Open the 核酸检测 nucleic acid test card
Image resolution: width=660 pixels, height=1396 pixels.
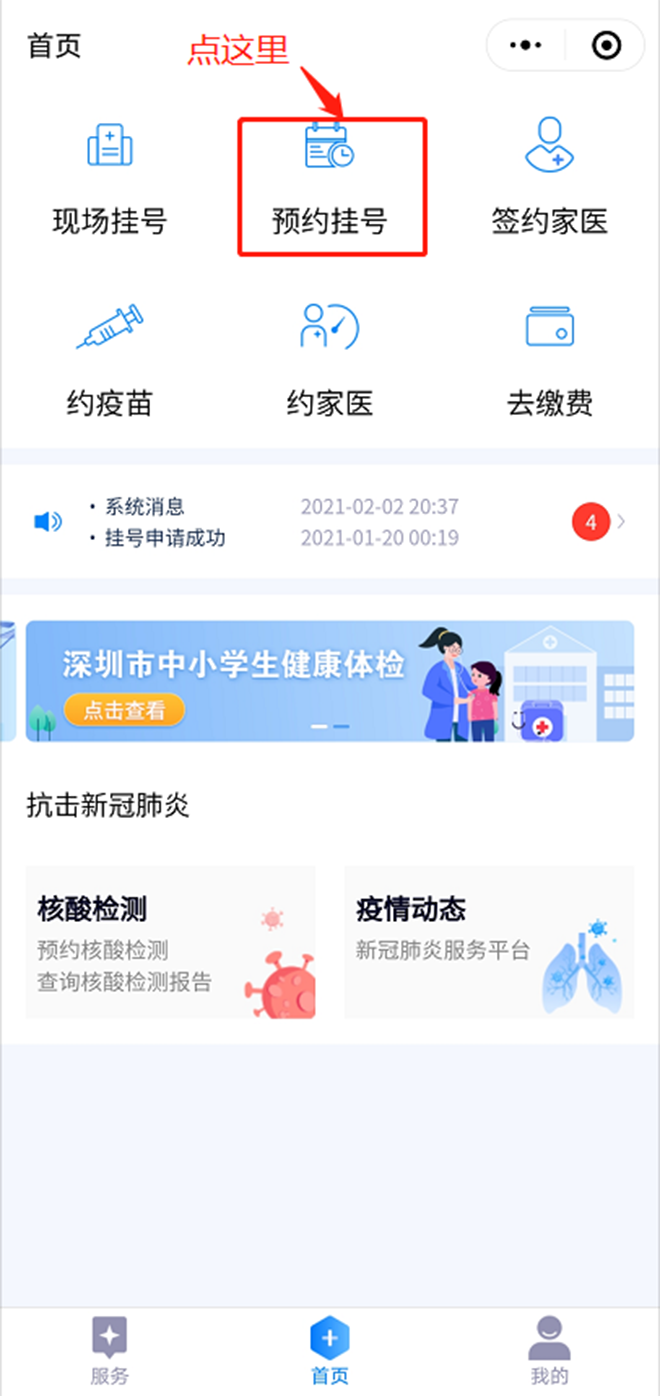(x=170, y=942)
